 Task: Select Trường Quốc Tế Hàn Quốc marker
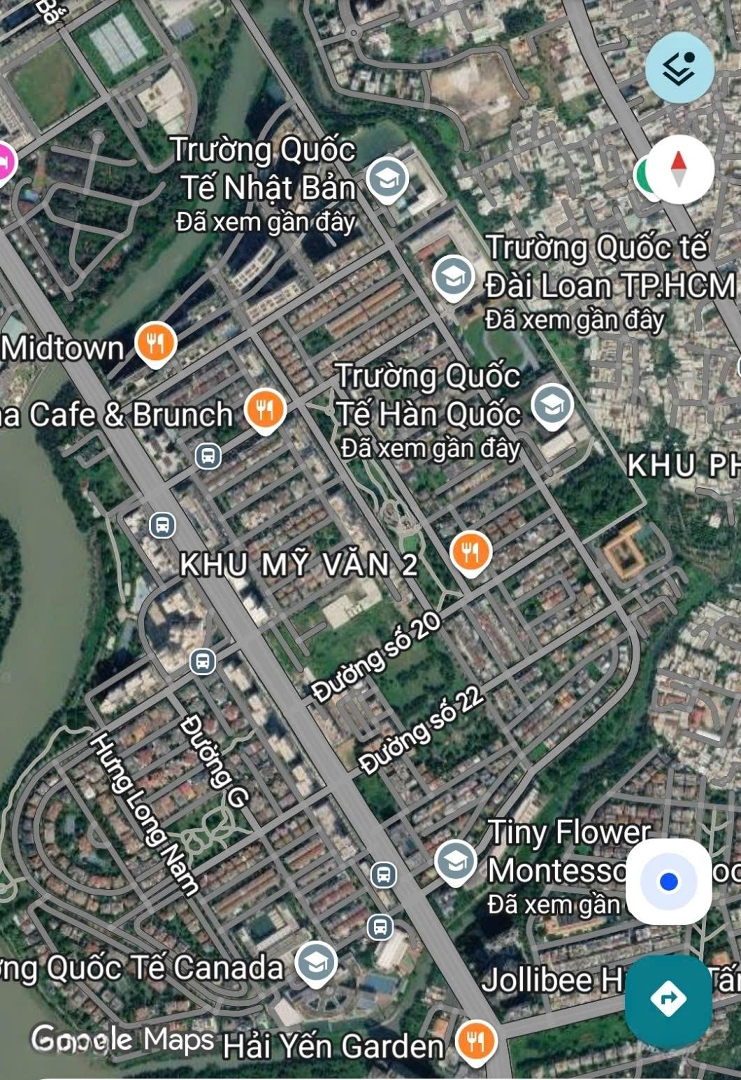551,405
